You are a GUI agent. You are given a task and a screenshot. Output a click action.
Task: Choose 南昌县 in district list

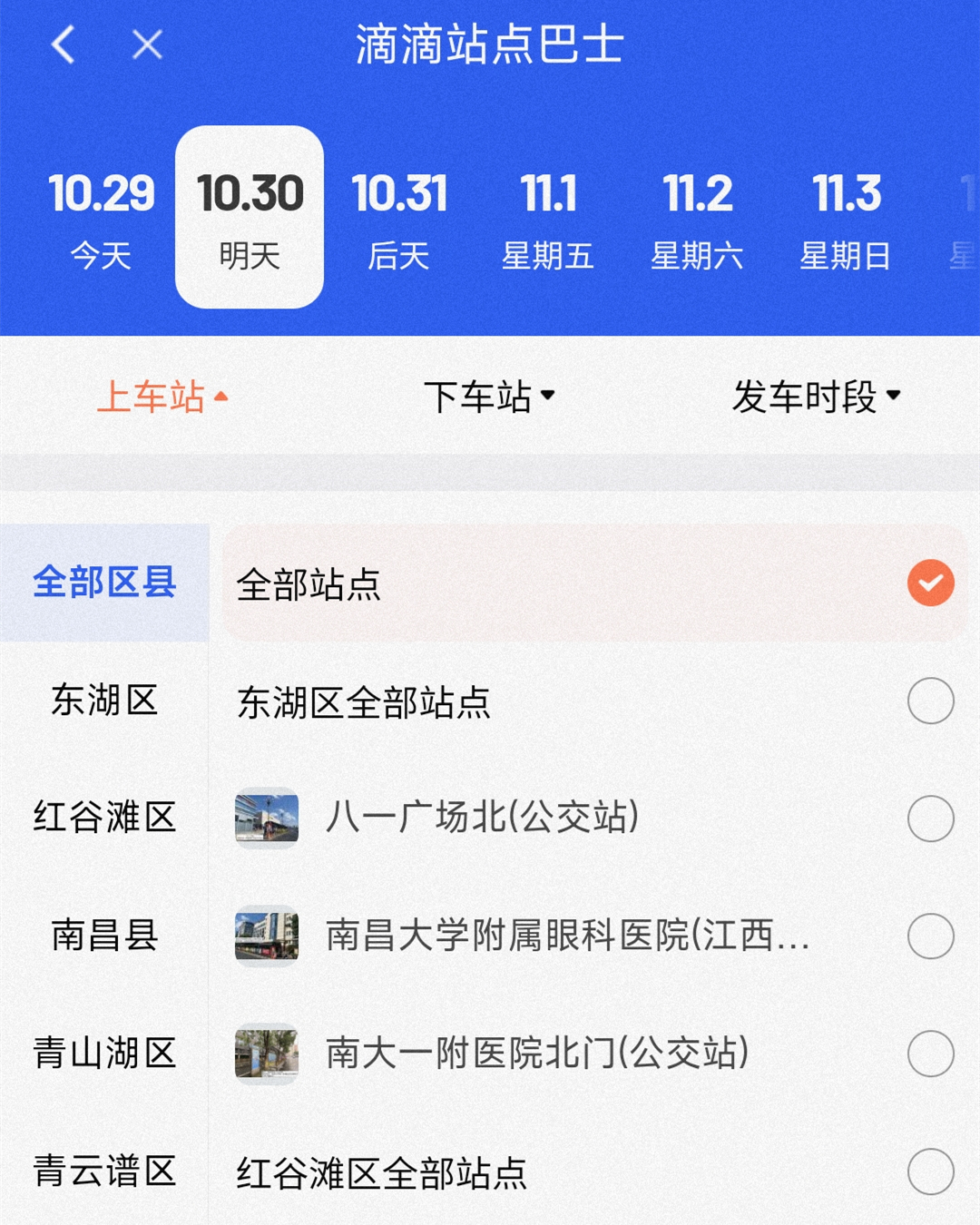tap(104, 936)
